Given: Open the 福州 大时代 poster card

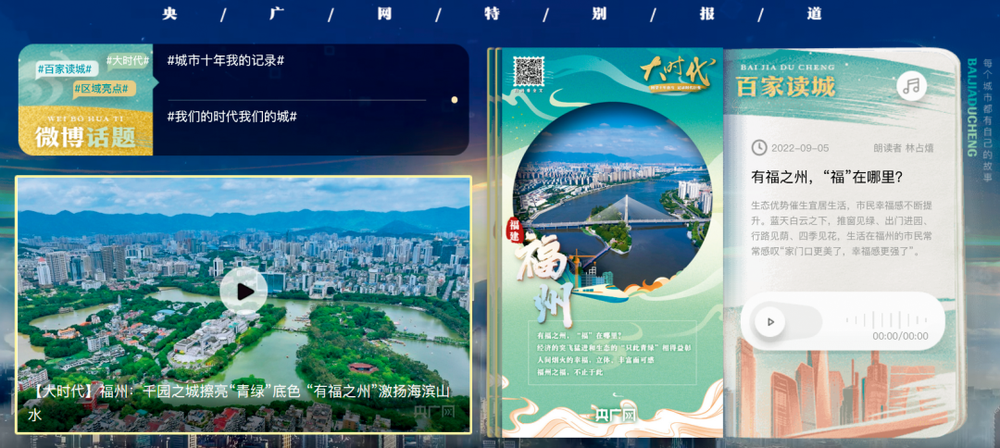Looking at the screenshot, I should point(611,240).
